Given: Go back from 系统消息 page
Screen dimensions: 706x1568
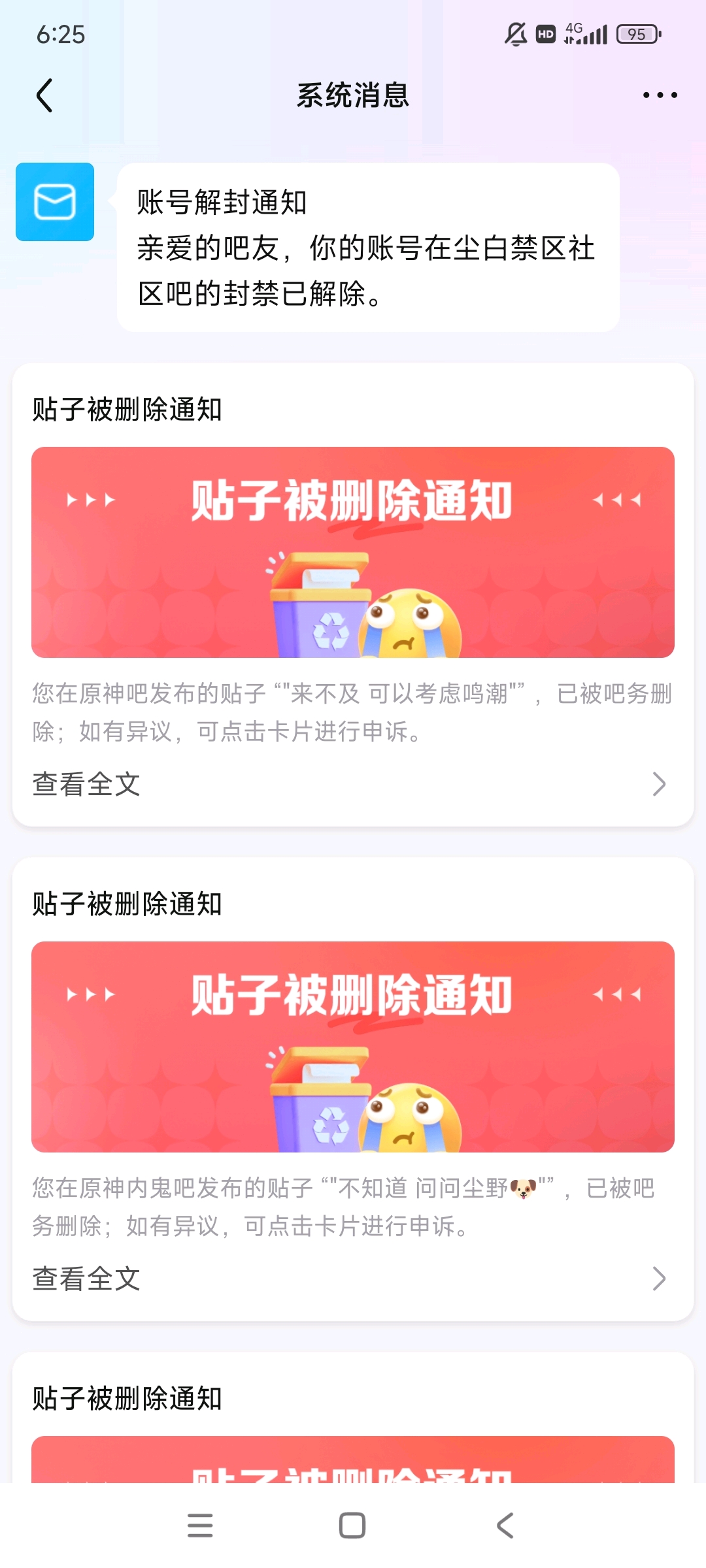Looking at the screenshot, I should click(x=44, y=95).
